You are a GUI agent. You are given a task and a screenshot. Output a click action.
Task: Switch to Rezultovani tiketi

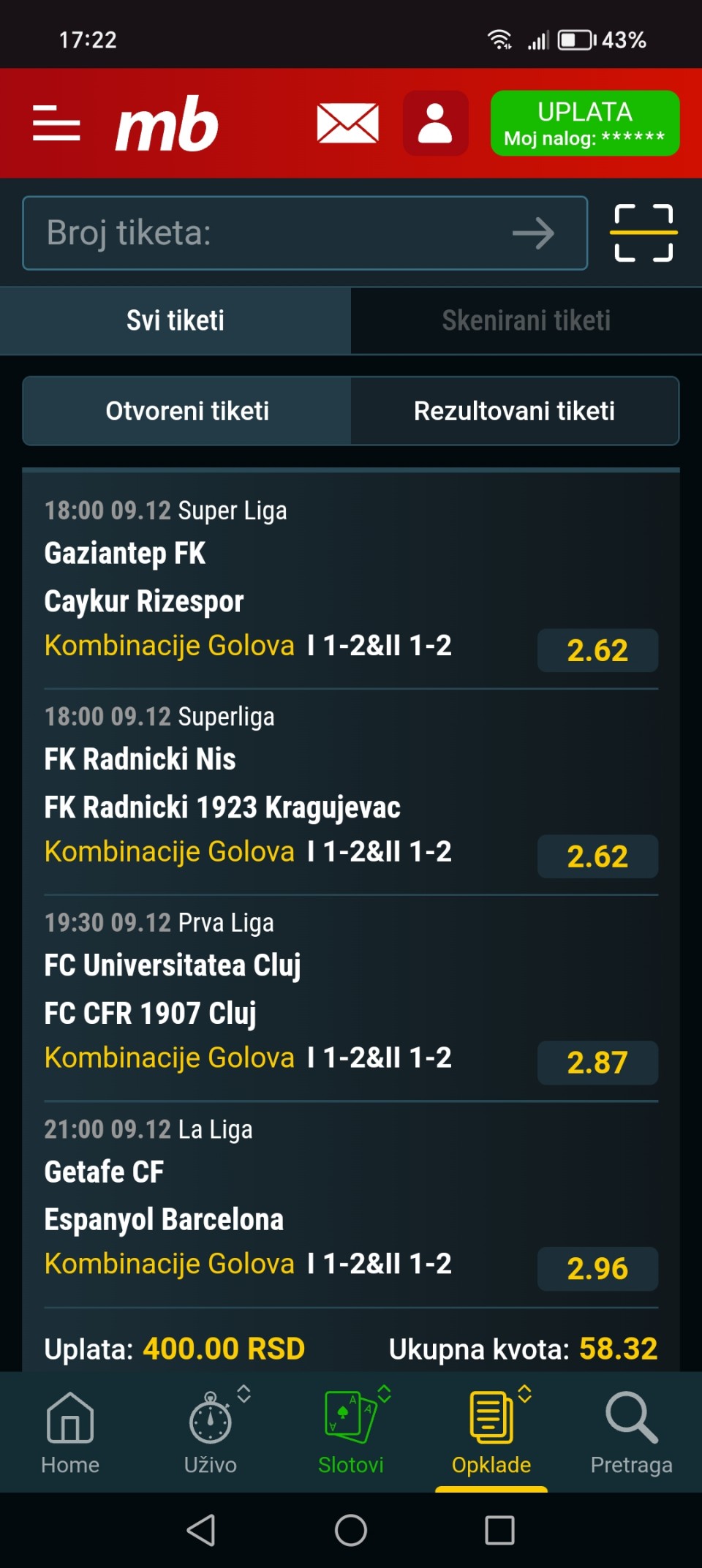tap(514, 411)
